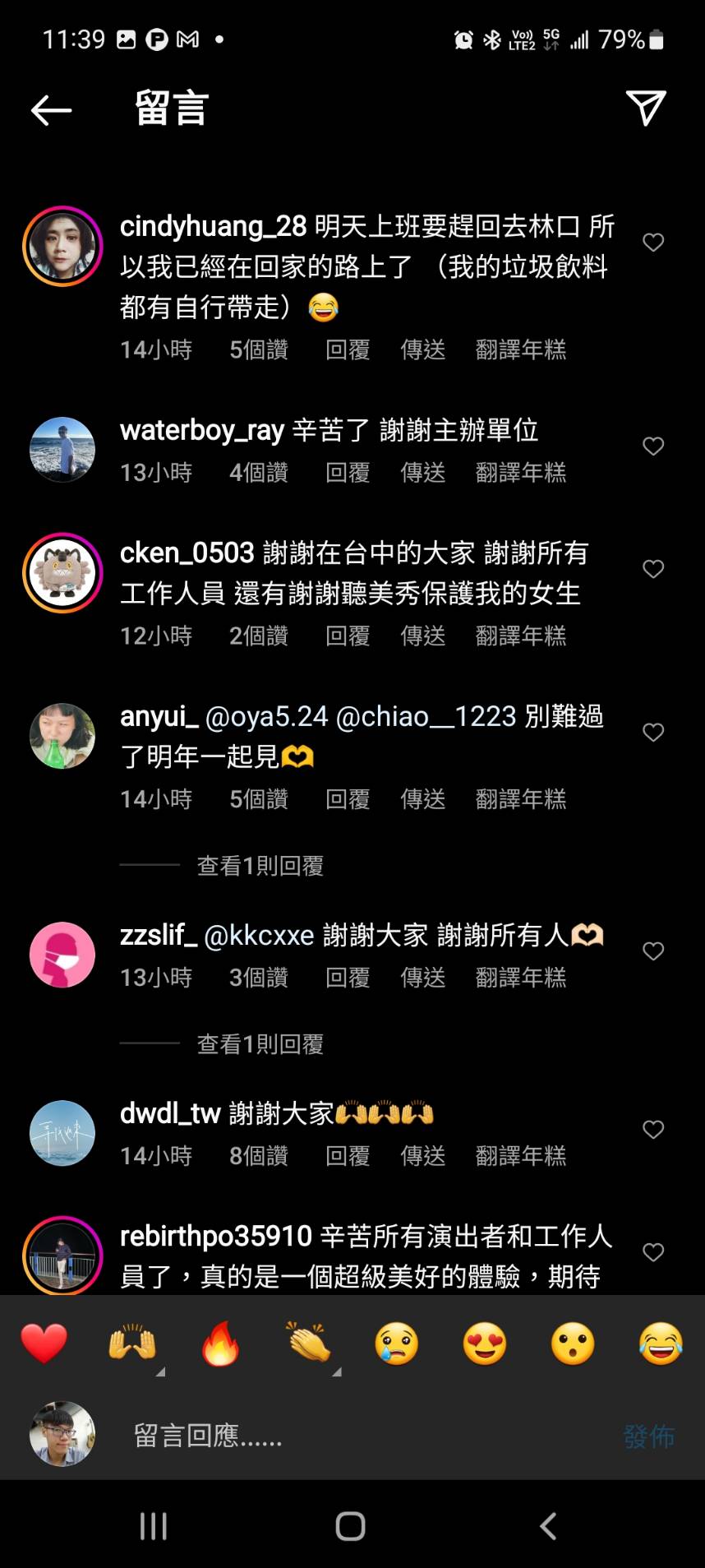This screenshot has height=1568, width=705.
Task: Open the system recent apps button
Action: click(x=154, y=1526)
